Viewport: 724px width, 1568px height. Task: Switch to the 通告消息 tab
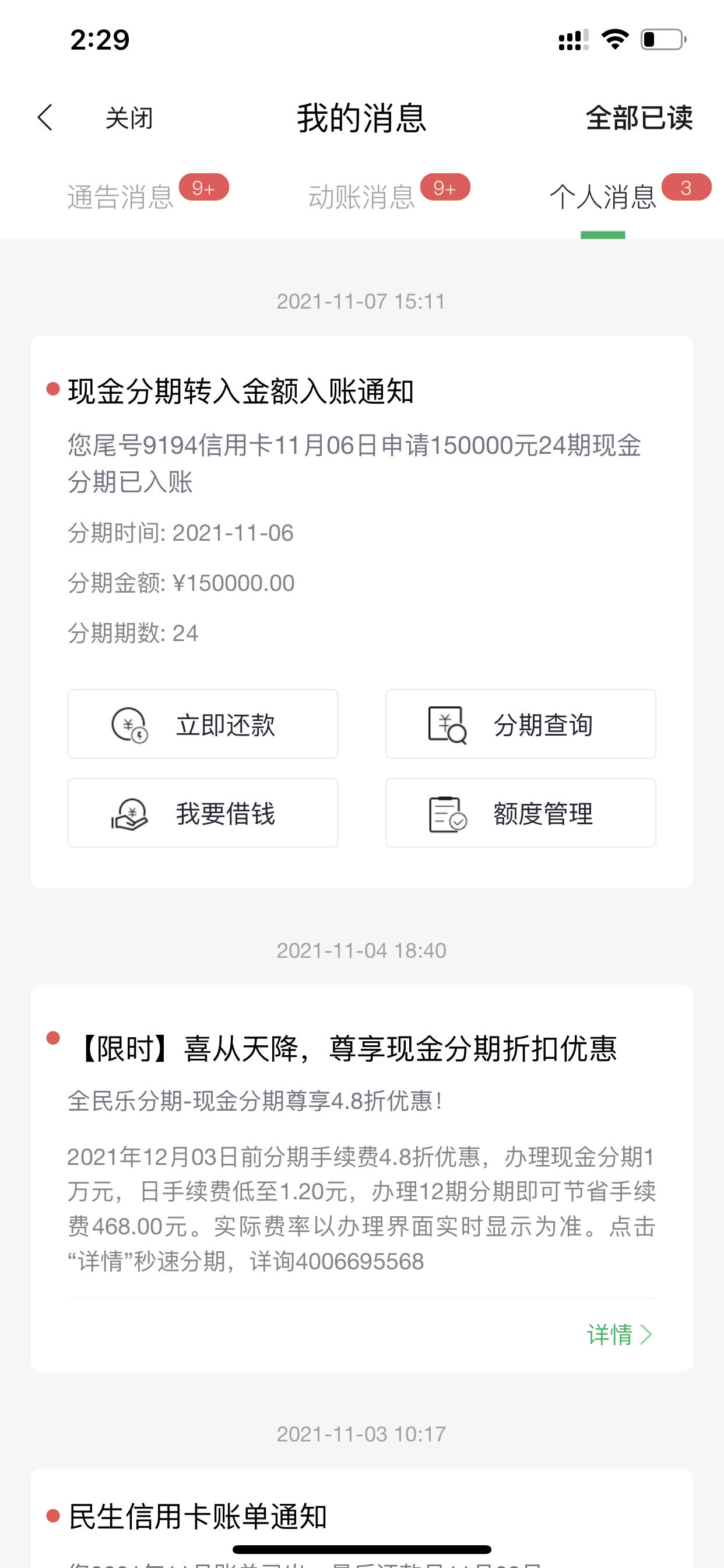click(121, 197)
